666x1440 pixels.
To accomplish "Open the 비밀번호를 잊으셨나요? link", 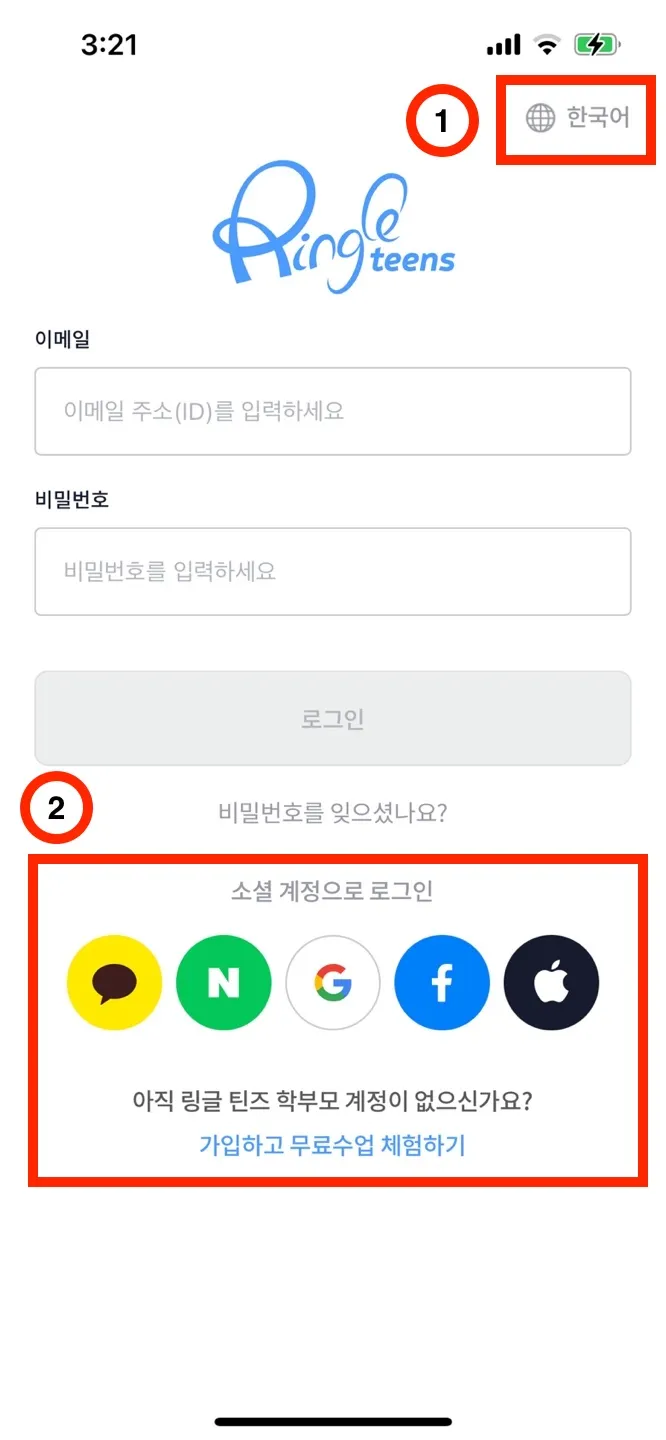I will [332, 812].
